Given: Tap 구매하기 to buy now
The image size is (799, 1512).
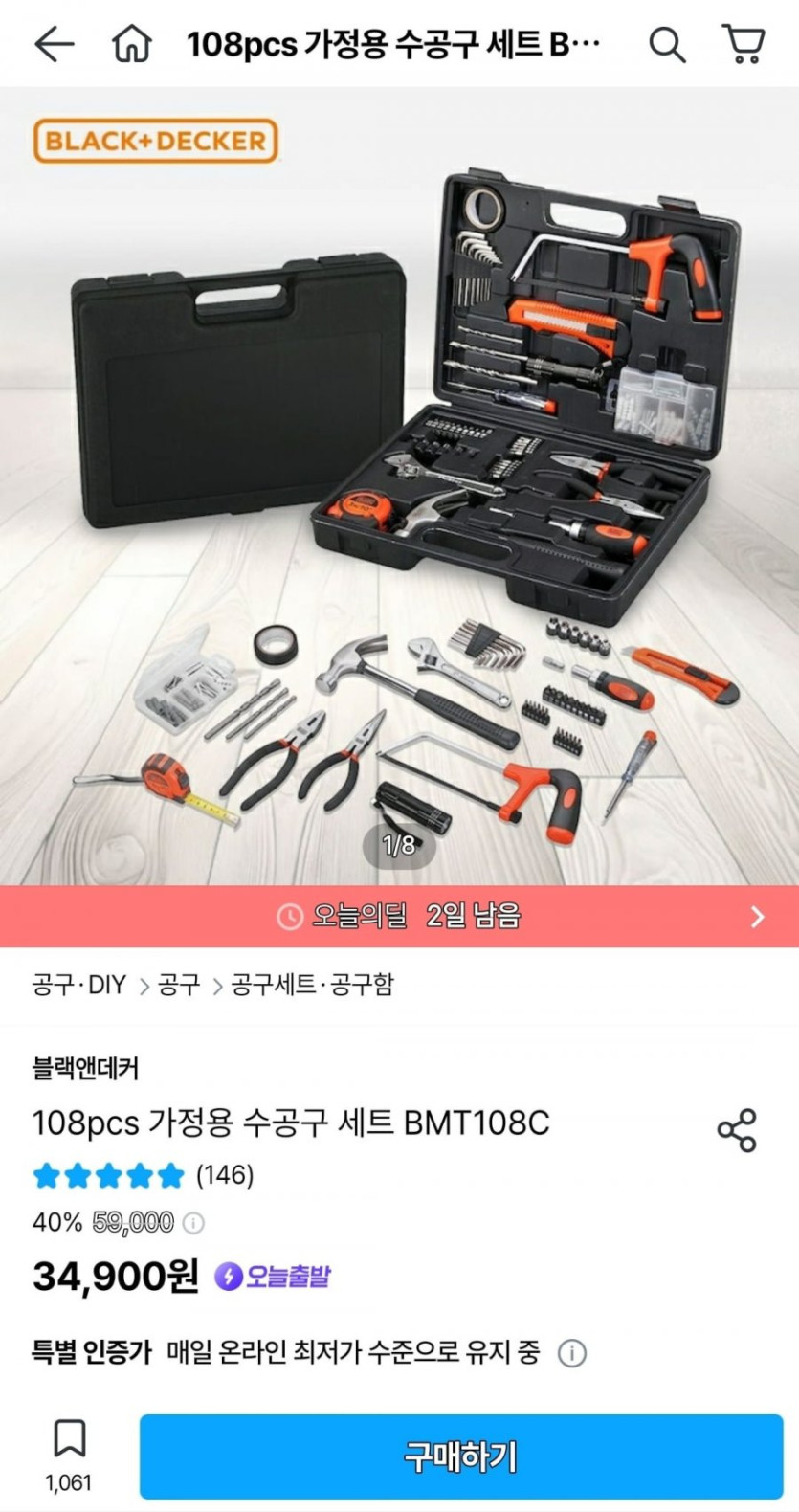Looking at the screenshot, I should tap(461, 1456).
